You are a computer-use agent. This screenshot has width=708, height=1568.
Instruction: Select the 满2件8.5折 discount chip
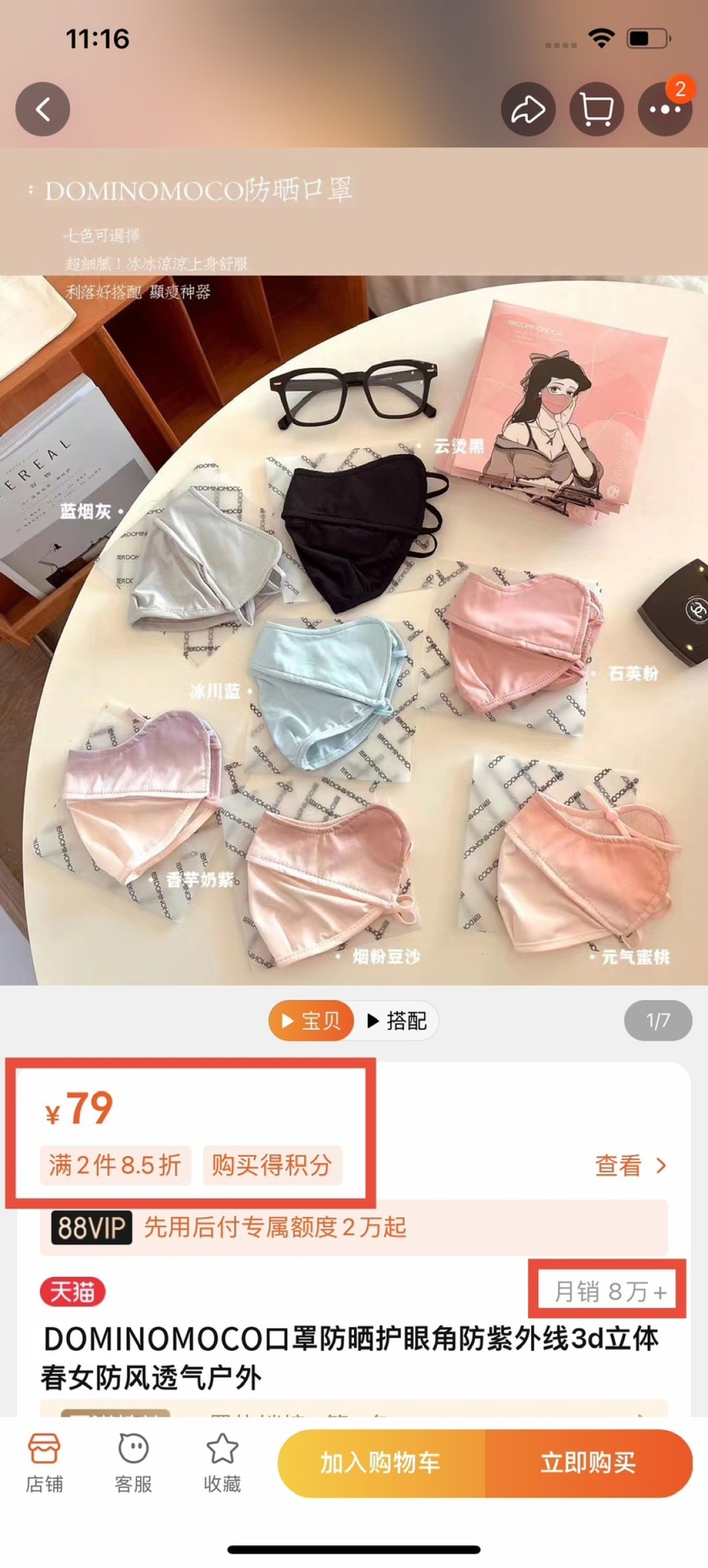tap(115, 1165)
